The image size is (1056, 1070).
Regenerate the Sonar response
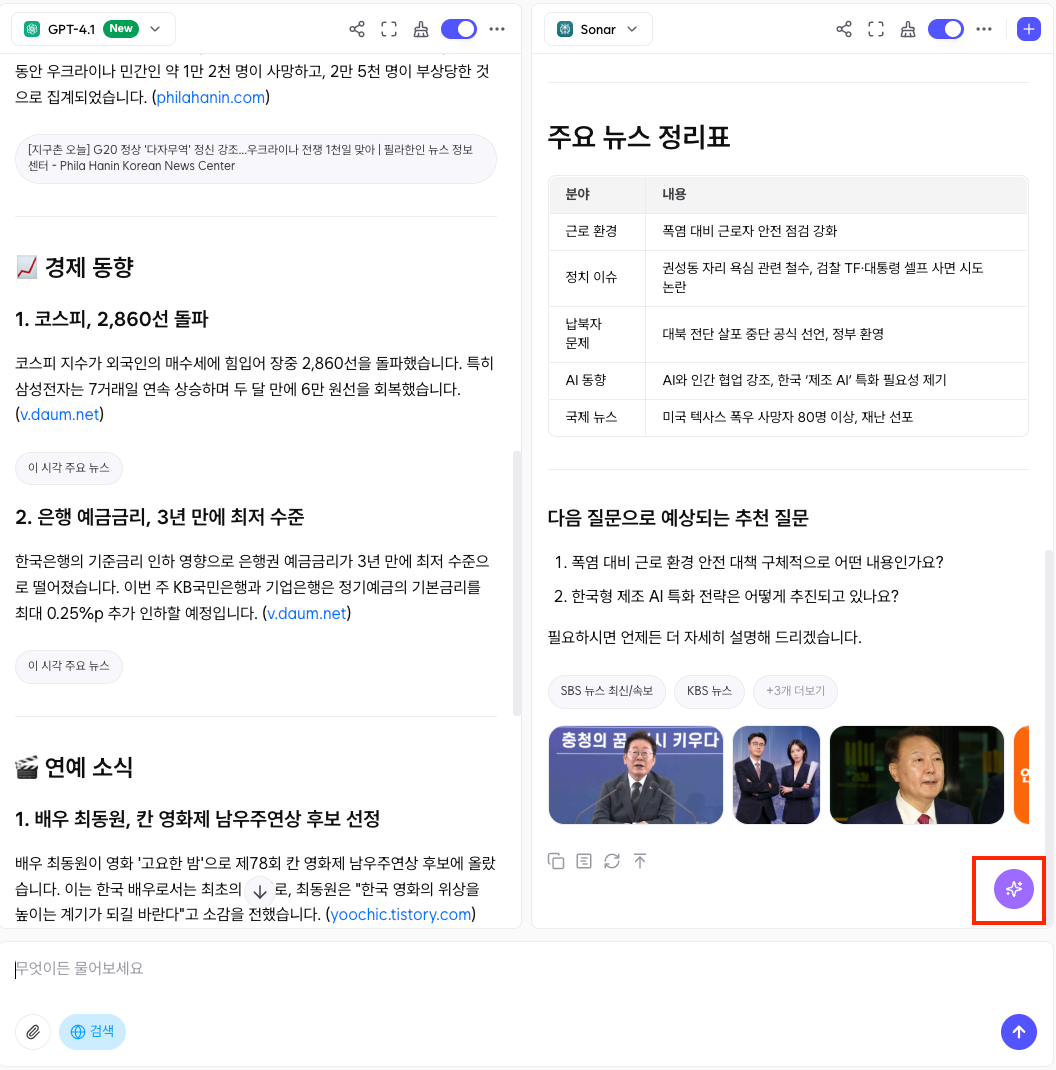[612, 861]
